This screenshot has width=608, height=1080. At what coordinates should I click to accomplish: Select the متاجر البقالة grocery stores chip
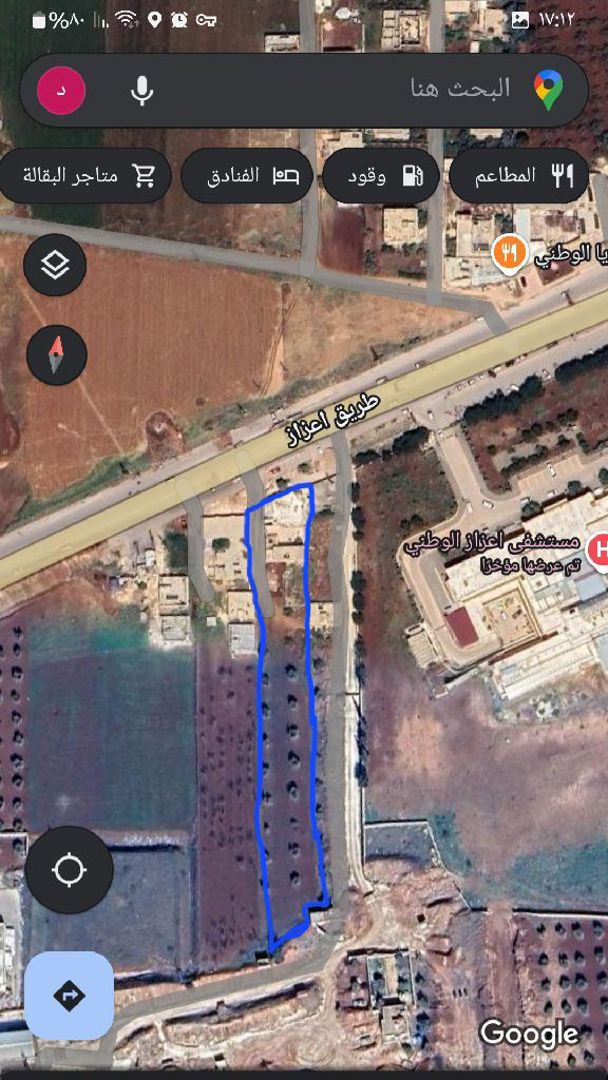(87, 176)
